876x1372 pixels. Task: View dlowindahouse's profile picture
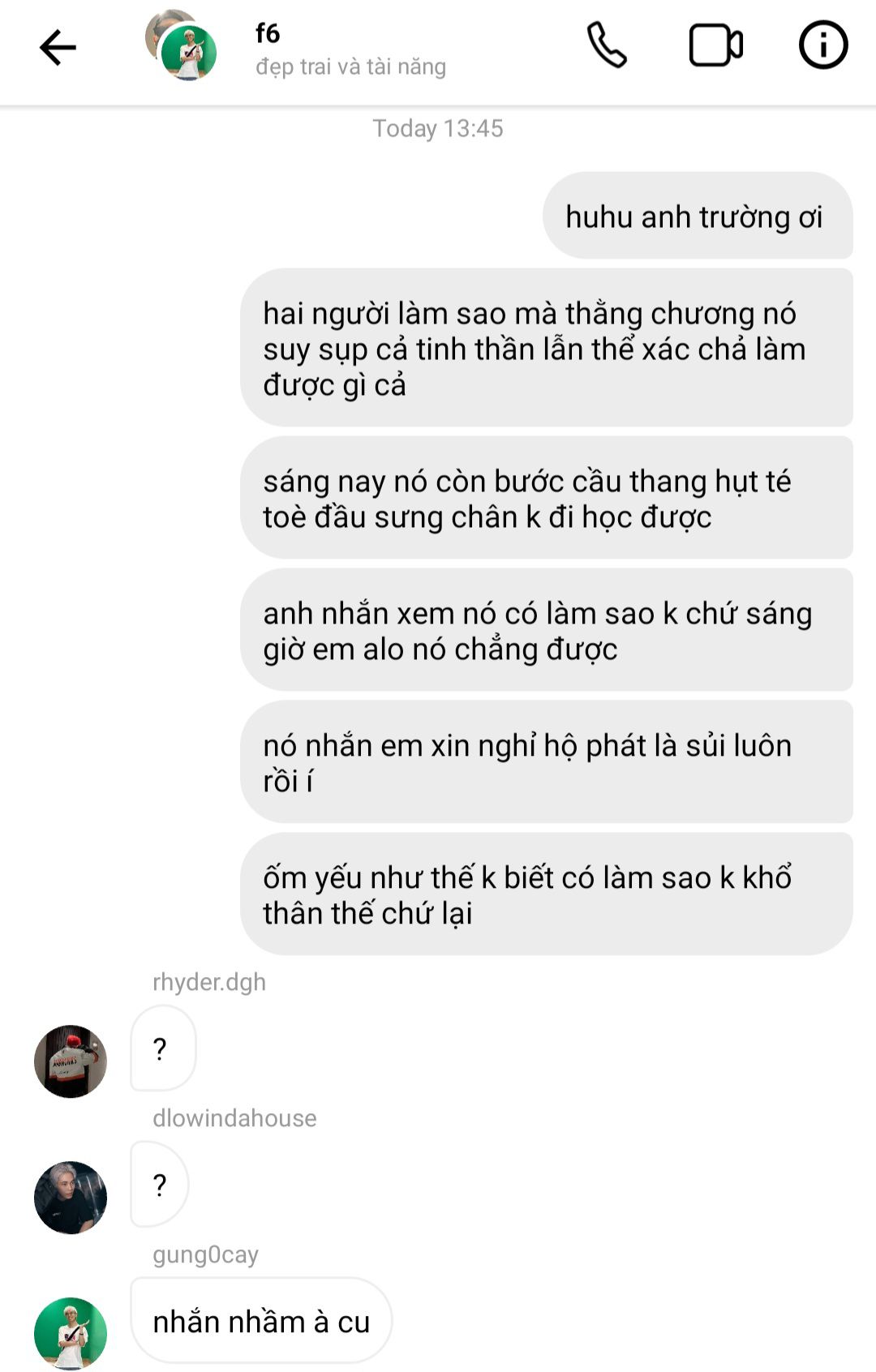coord(71,1198)
